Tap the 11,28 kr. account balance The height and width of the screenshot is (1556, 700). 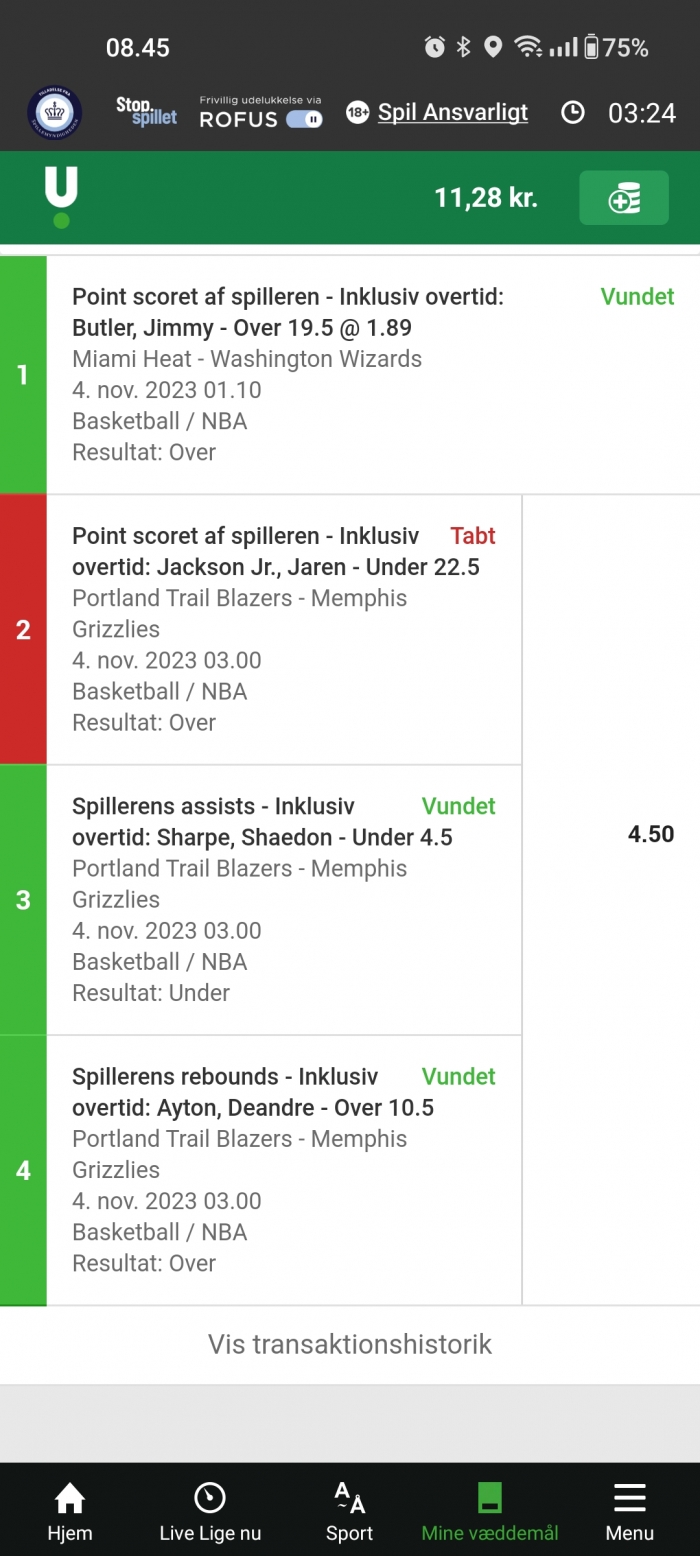click(486, 198)
